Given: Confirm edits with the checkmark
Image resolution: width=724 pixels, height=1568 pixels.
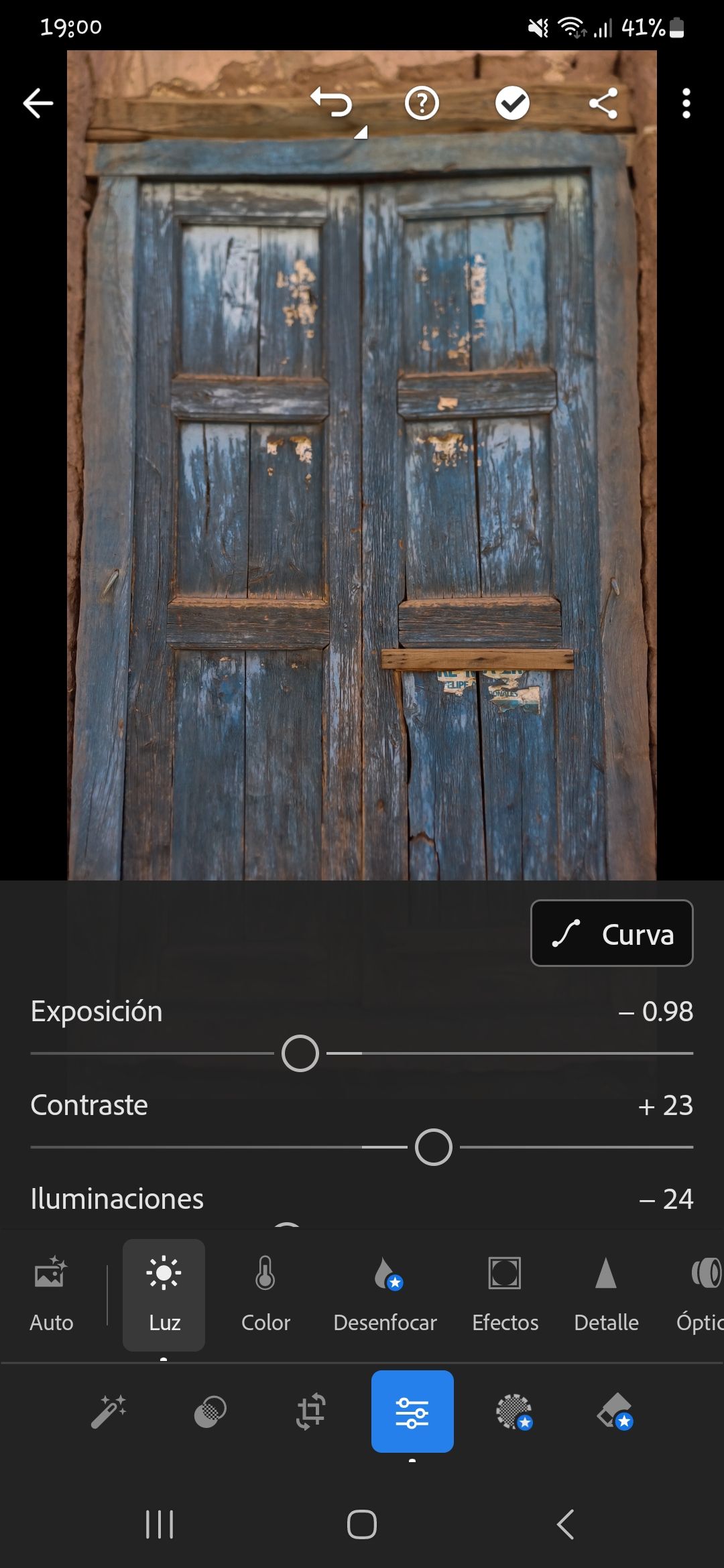Looking at the screenshot, I should pos(512,103).
